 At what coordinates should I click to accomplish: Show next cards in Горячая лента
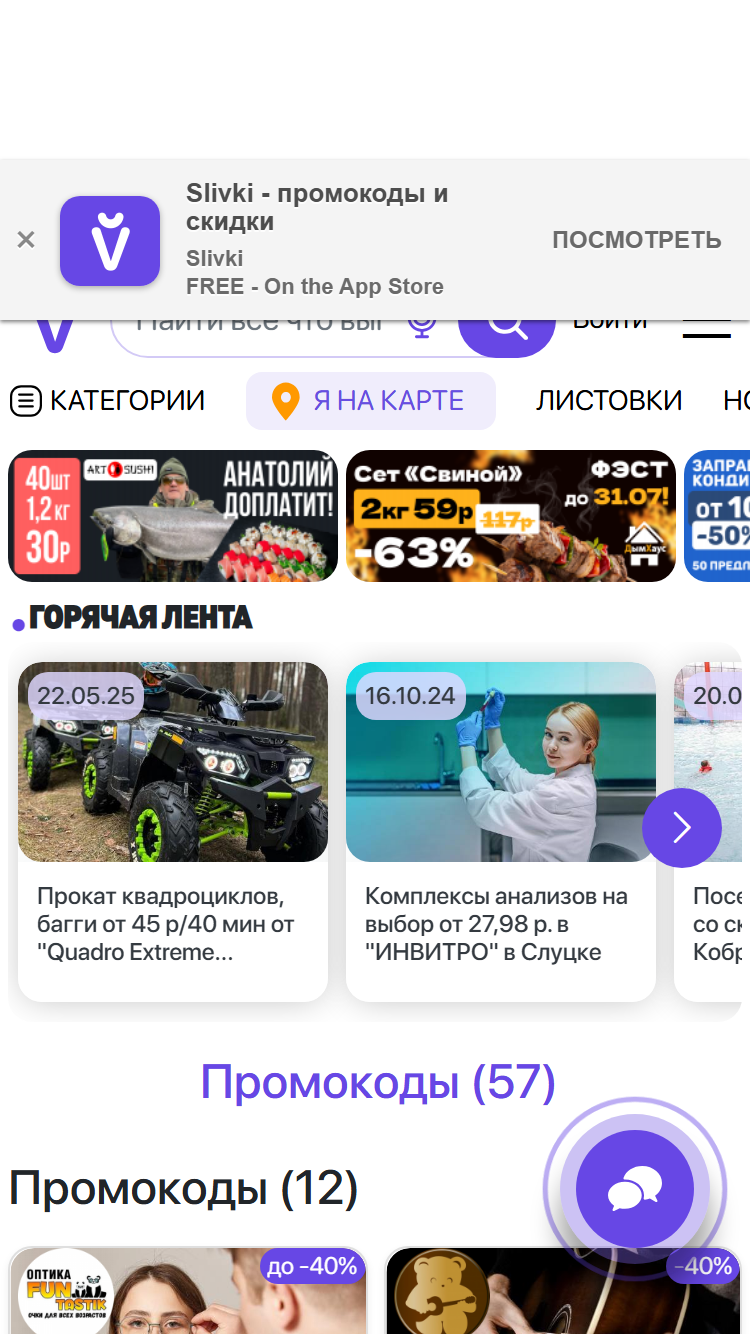[682, 827]
